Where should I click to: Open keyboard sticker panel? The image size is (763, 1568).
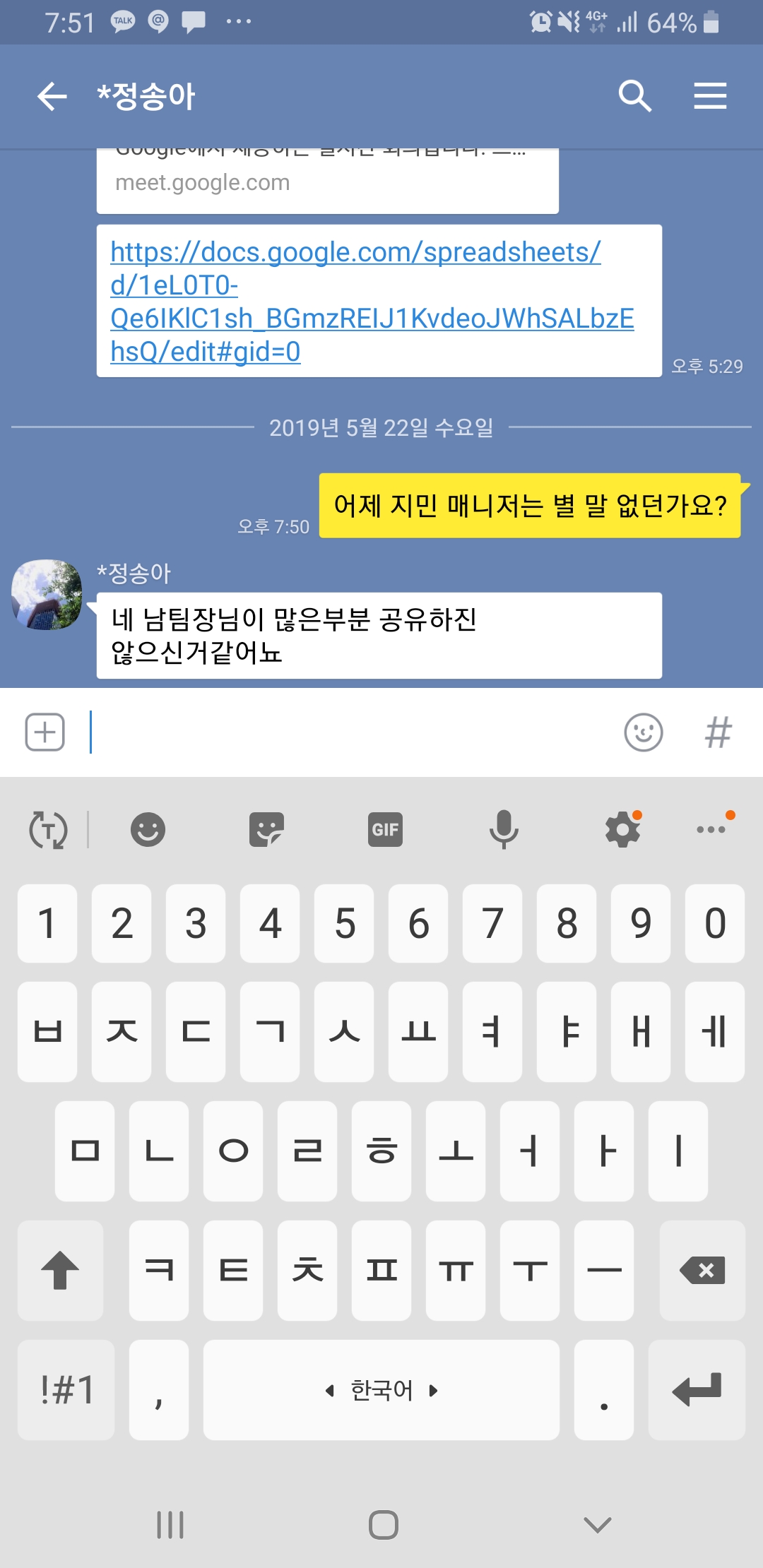coord(266,829)
